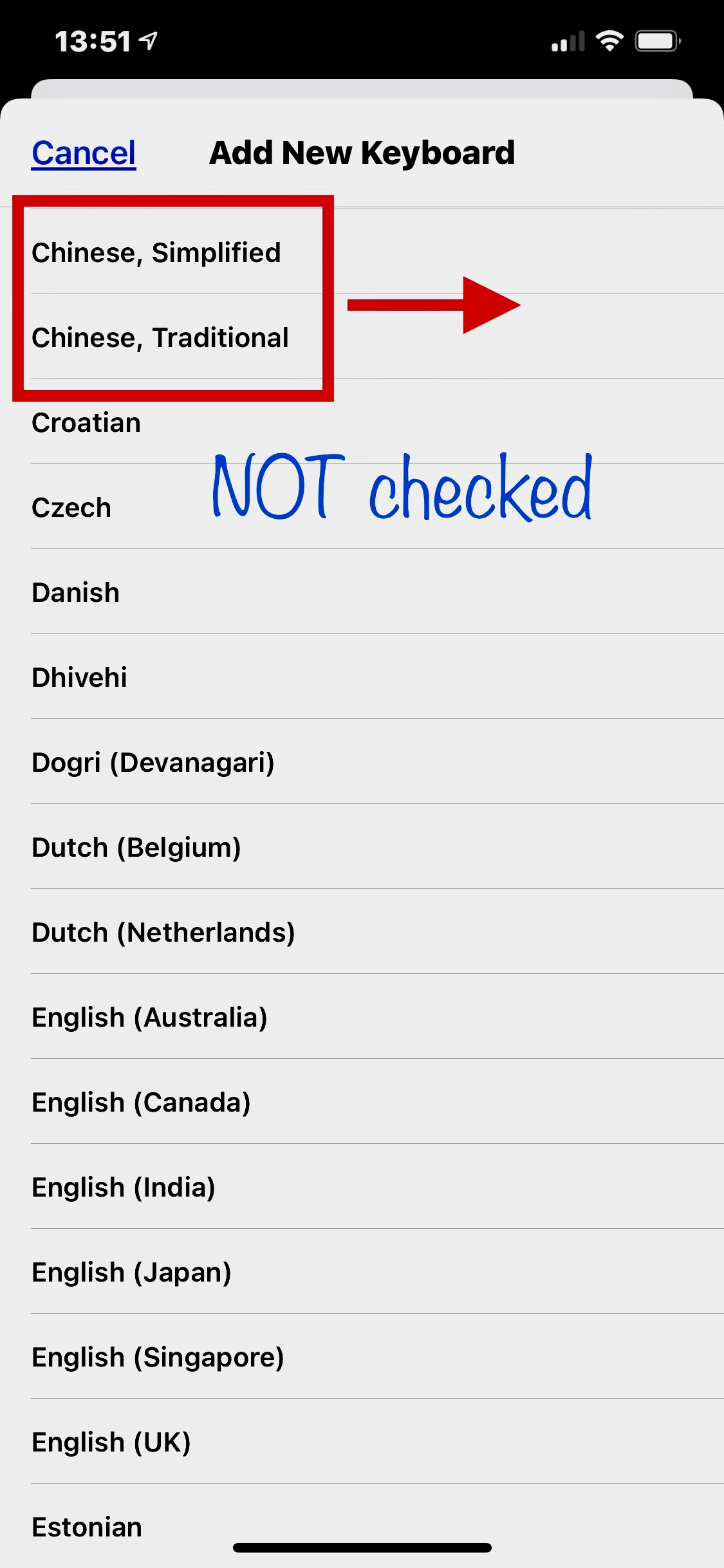Screen dimensions: 724x1568
Task: Select Dutch (Belgium) keyboard
Action: [136, 848]
